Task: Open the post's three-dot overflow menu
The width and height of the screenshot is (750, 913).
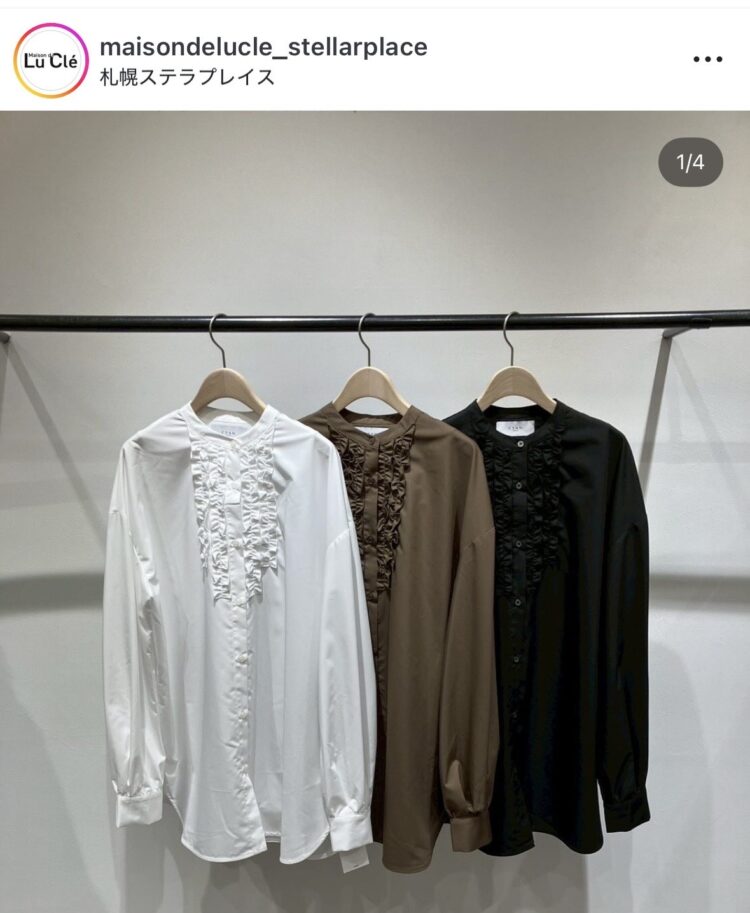Action: pyautogui.click(x=707, y=60)
